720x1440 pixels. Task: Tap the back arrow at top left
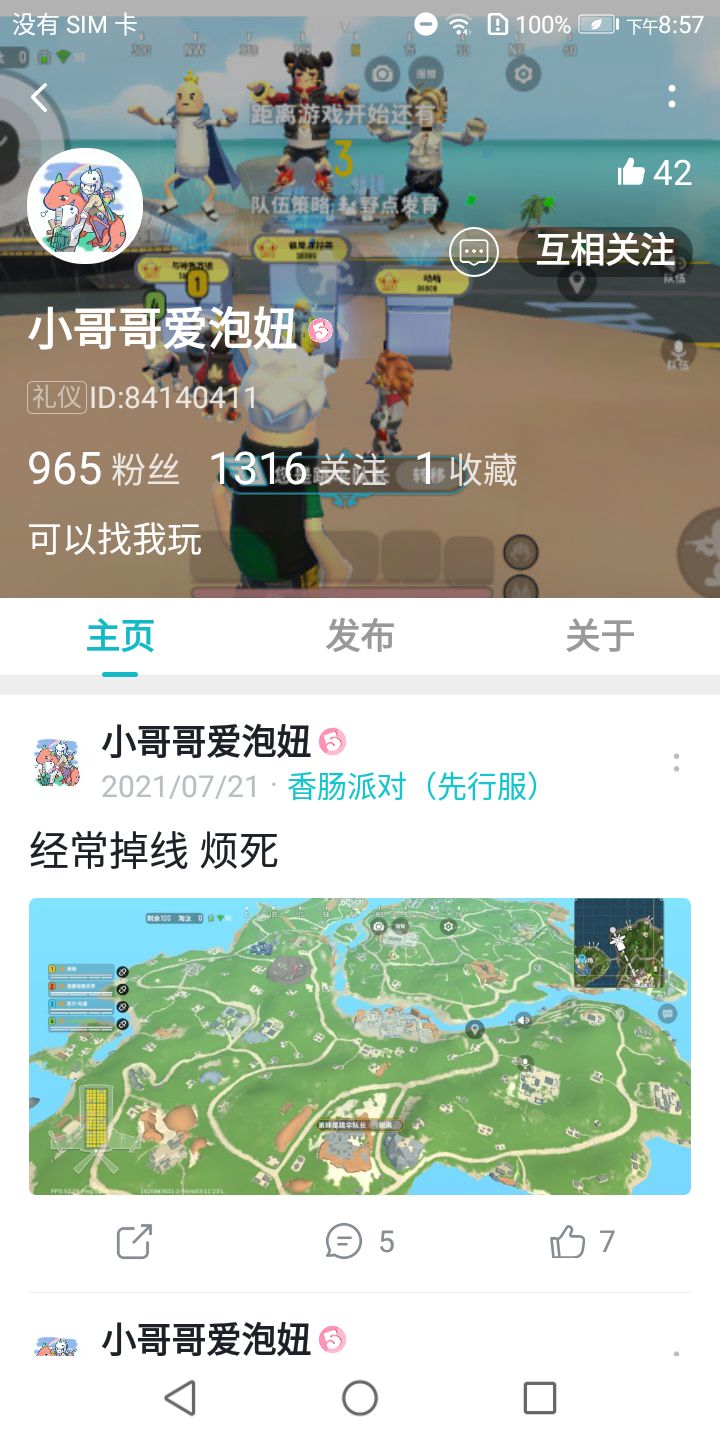coord(38,98)
